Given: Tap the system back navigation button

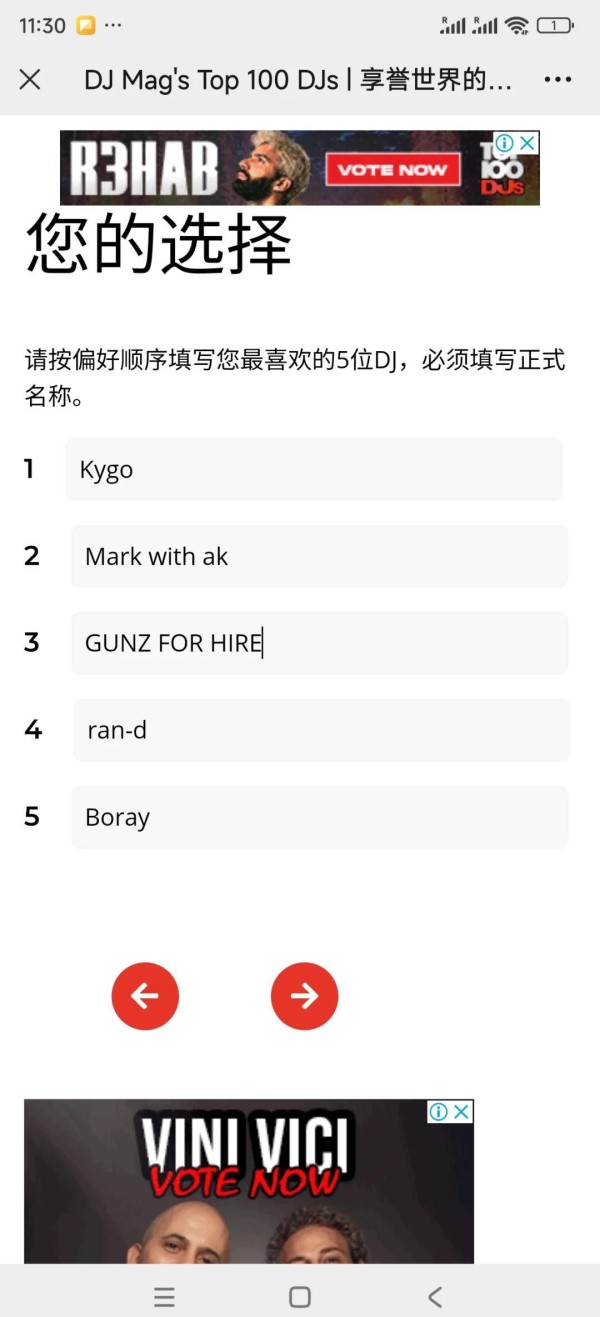Looking at the screenshot, I should 435,1297.
